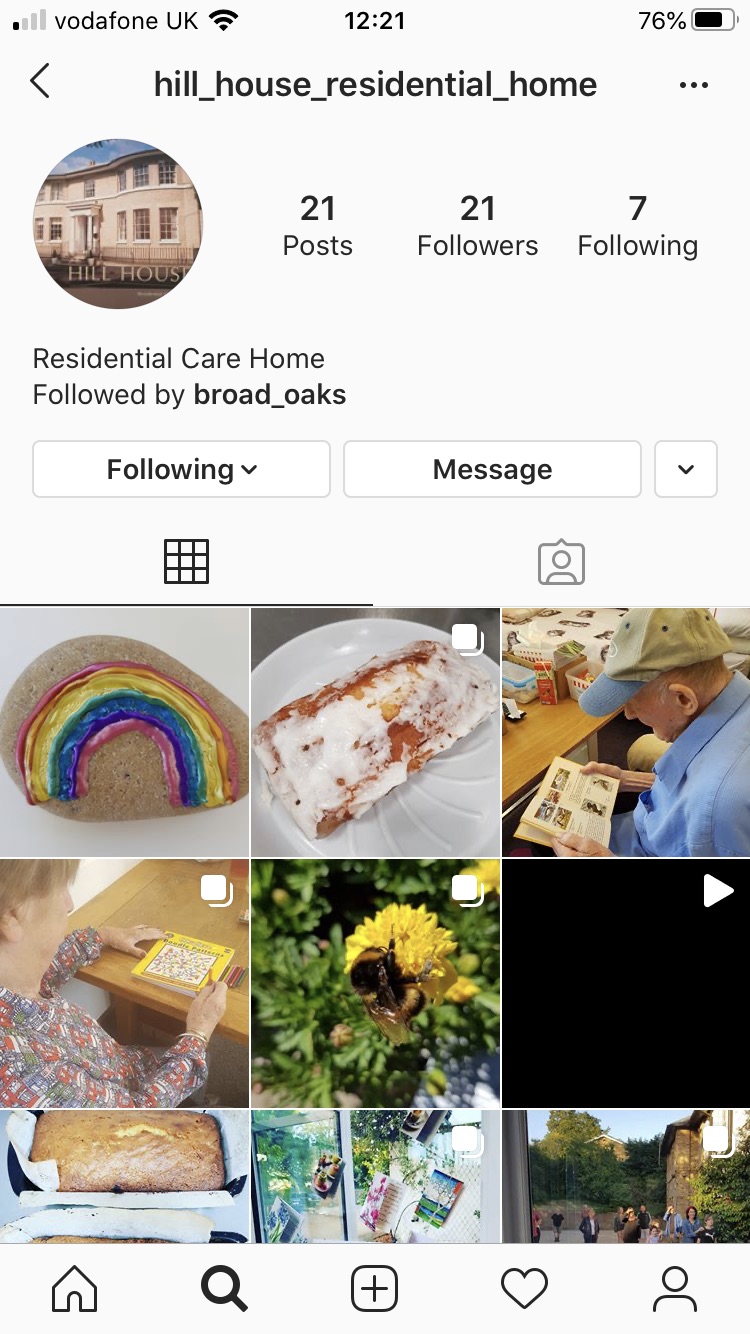
Task: Open the iced cake post
Action: click(x=375, y=732)
